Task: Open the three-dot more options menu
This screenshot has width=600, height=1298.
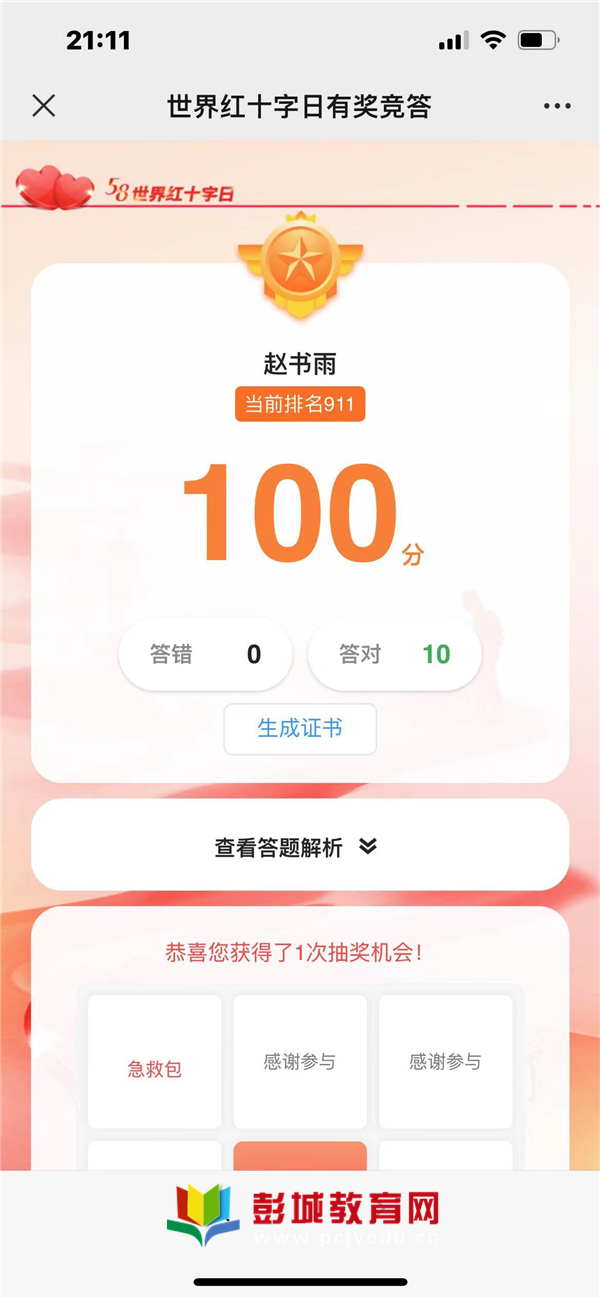Action: coord(557,106)
